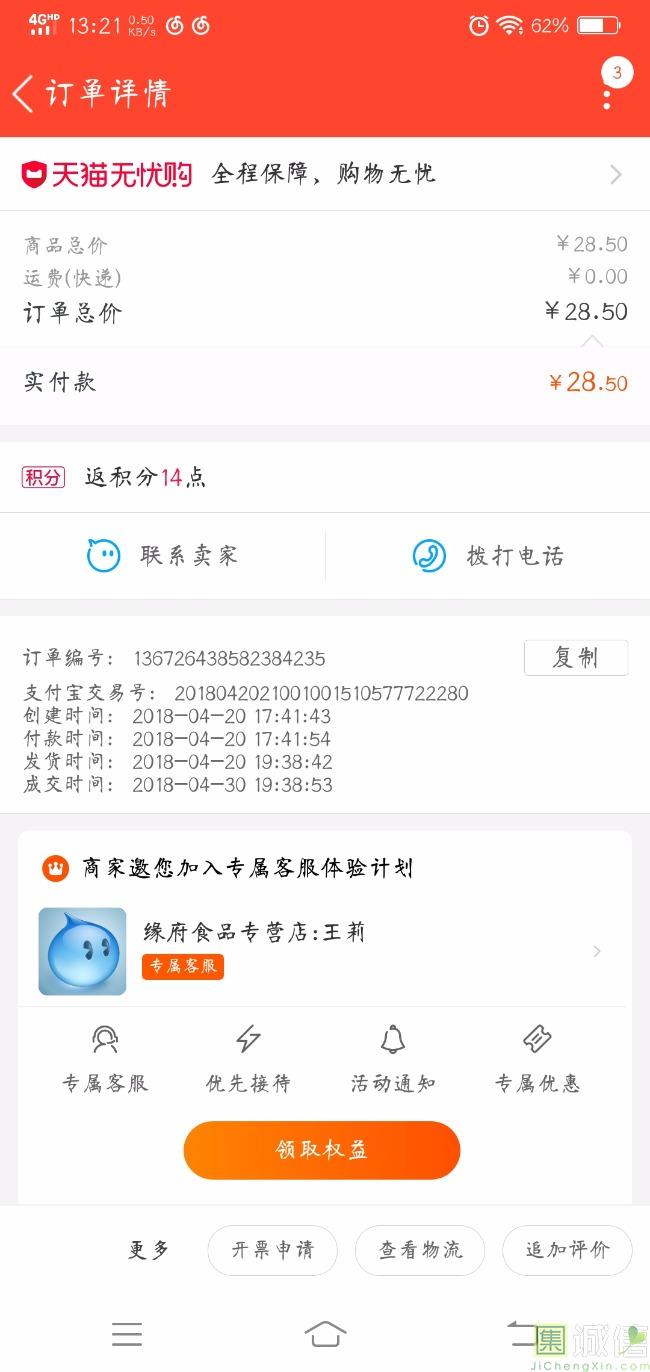This screenshot has width=650, height=1372.
Task: Open the 天猫无忧购 guarantee banner
Action: pos(325,174)
